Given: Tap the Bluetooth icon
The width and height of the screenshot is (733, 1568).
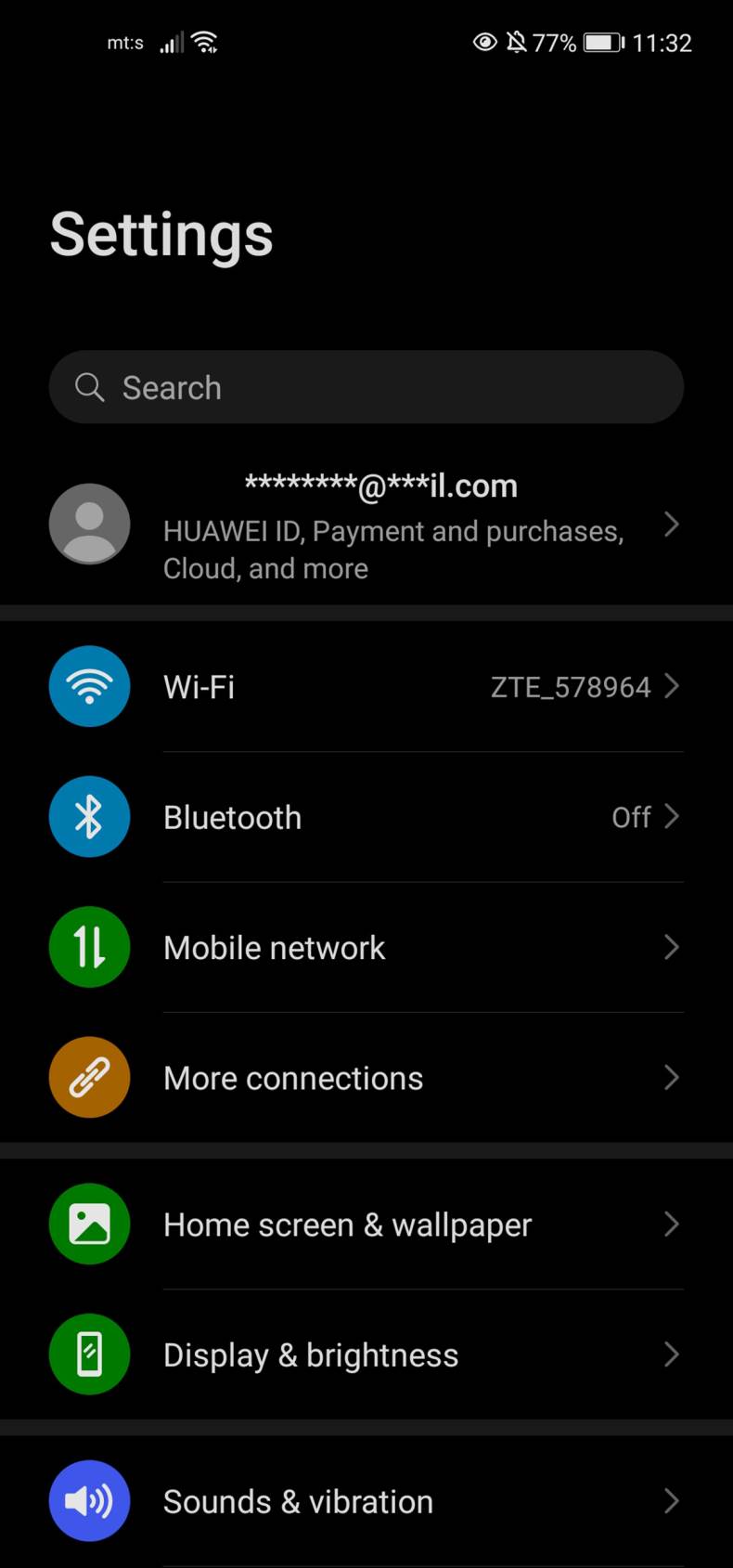Looking at the screenshot, I should point(89,817).
